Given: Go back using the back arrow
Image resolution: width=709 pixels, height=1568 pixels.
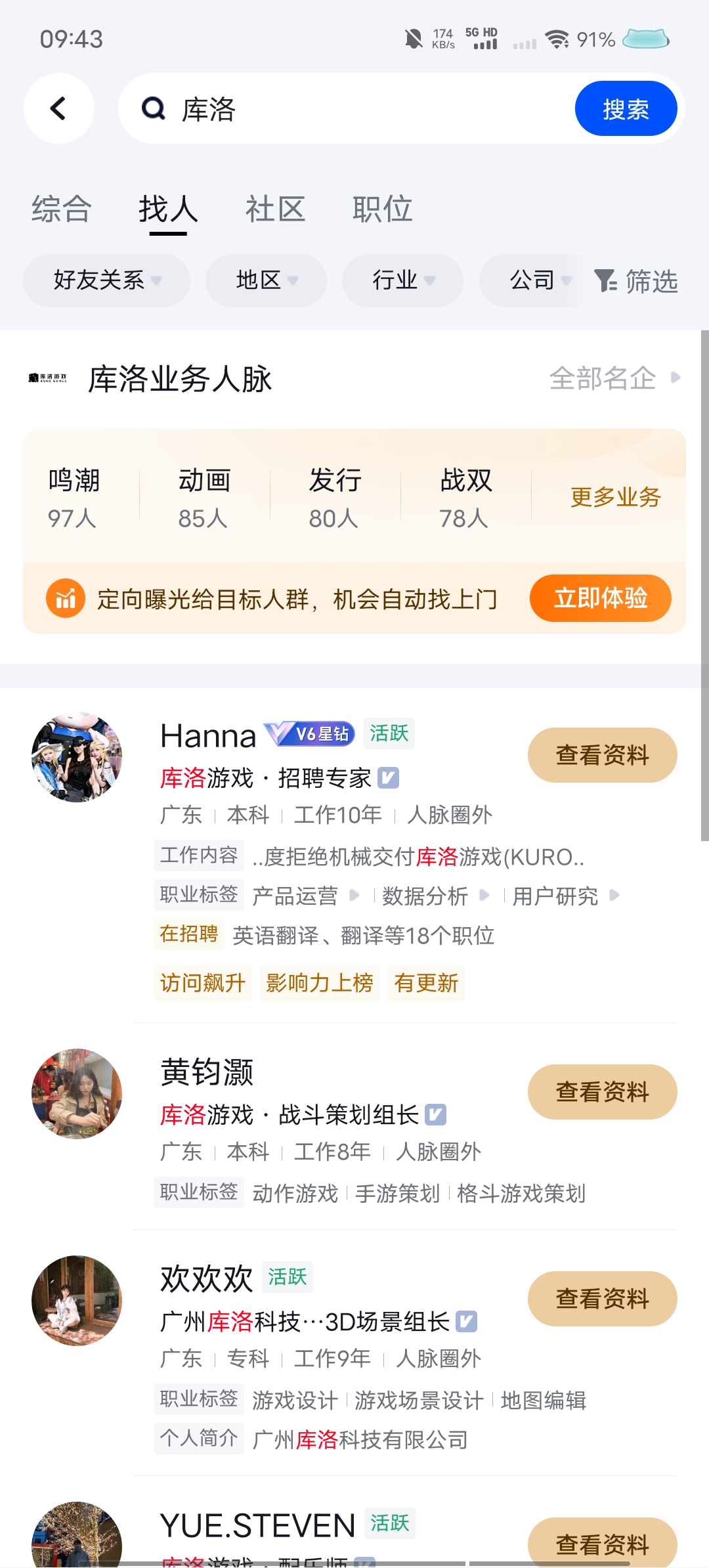Looking at the screenshot, I should 59,108.
